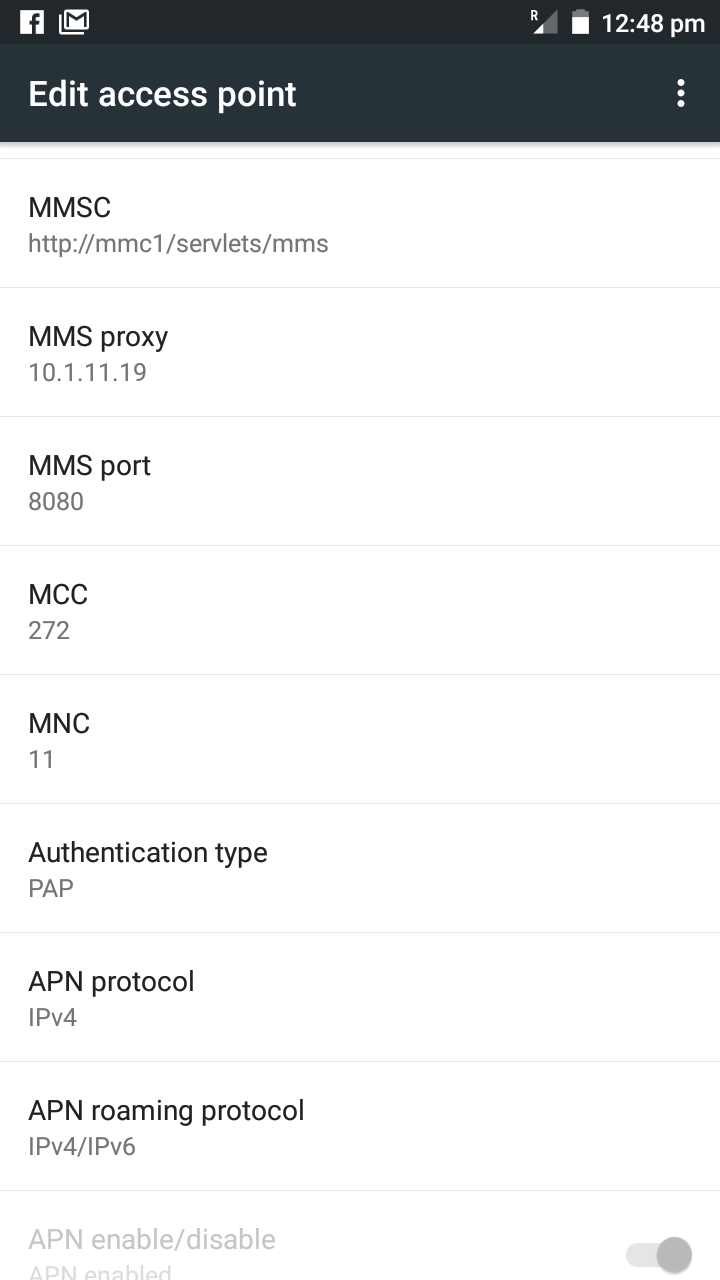Open the APN protocol selector

pyautogui.click(x=360, y=997)
